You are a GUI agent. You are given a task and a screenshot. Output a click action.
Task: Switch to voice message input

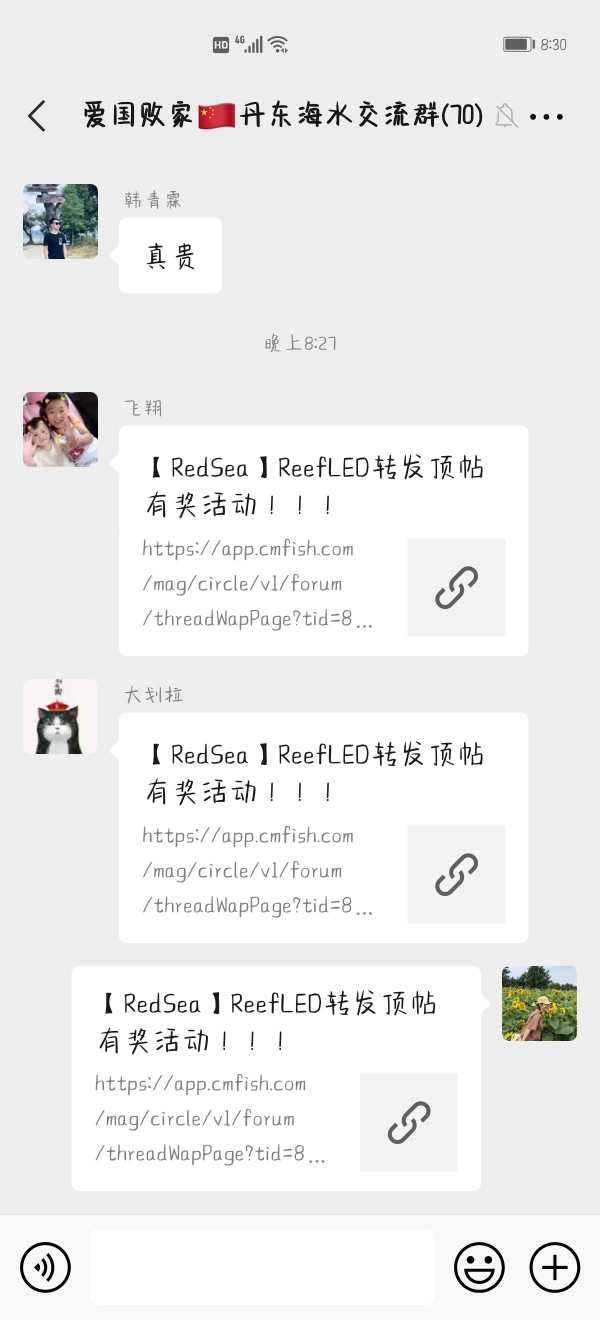point(45,1268)
